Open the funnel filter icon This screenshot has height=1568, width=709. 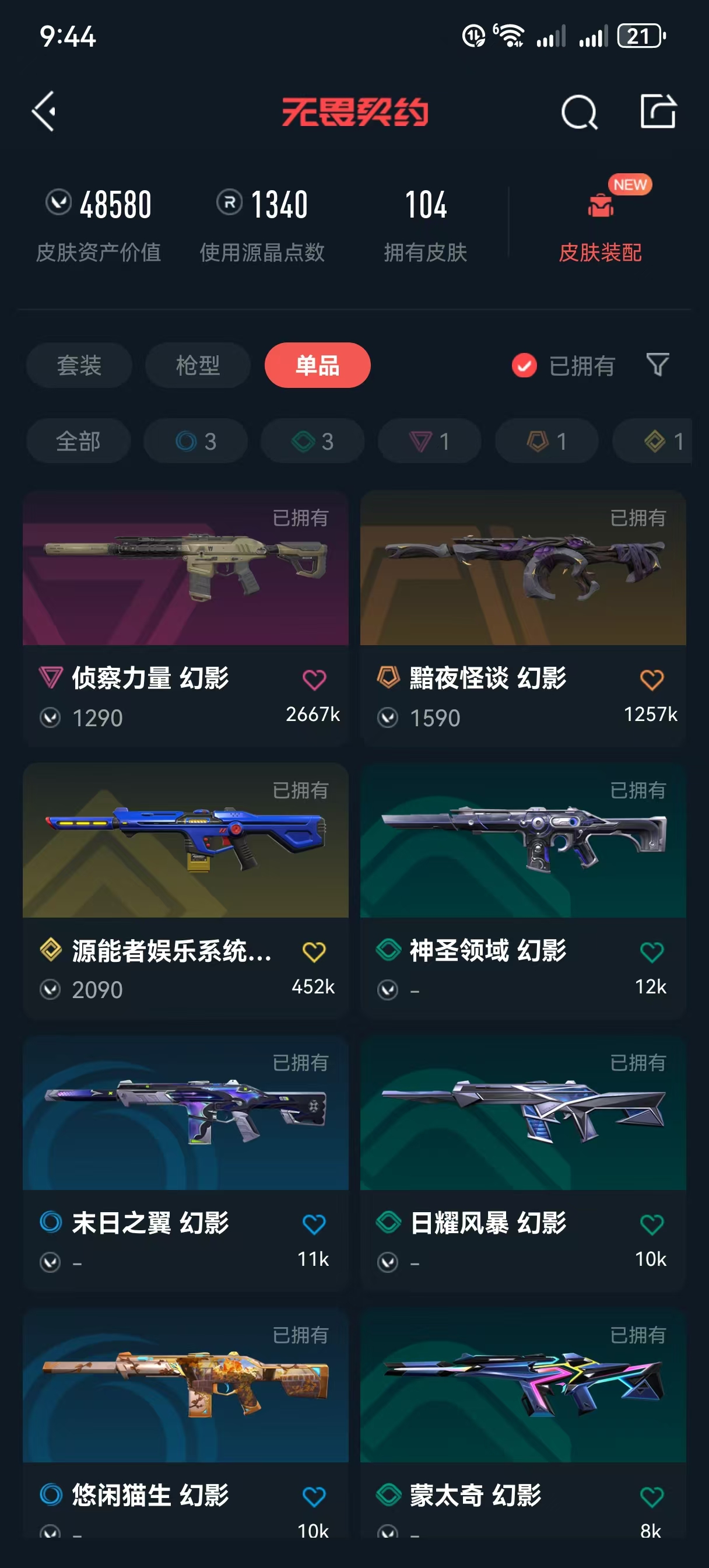tap(657, 365)
